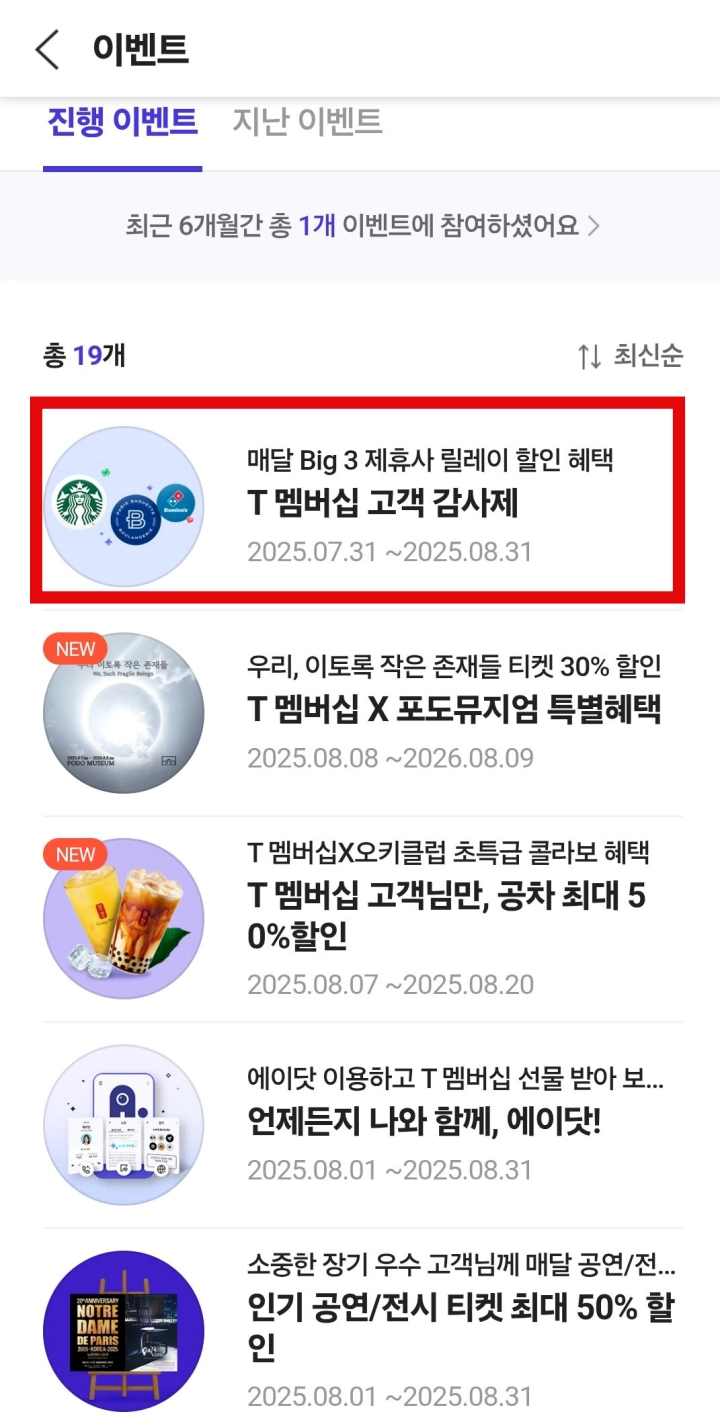Expand the participation history via the right chevron

click(x=595, y=227)
